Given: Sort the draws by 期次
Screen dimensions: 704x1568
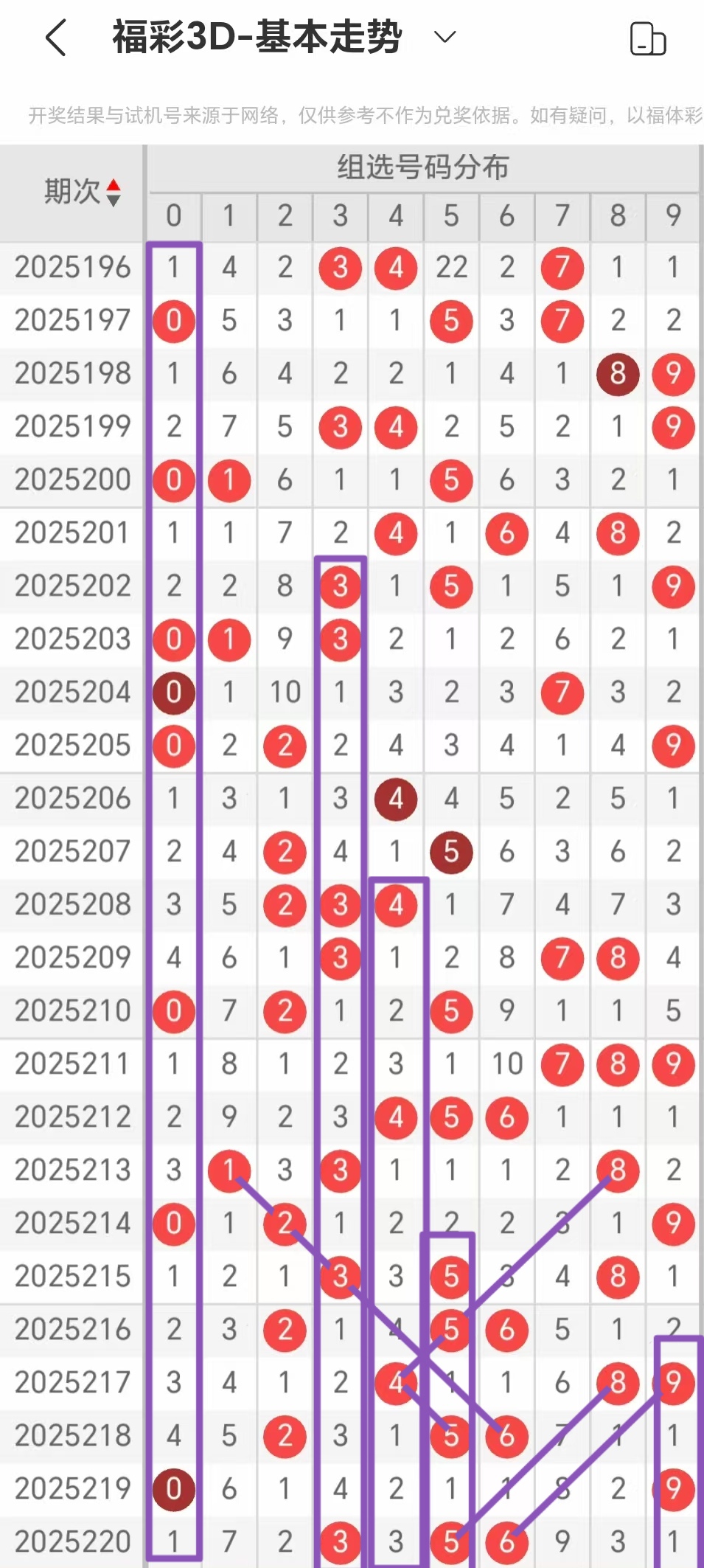Looking at the screenshot, I should coord(112,192).
